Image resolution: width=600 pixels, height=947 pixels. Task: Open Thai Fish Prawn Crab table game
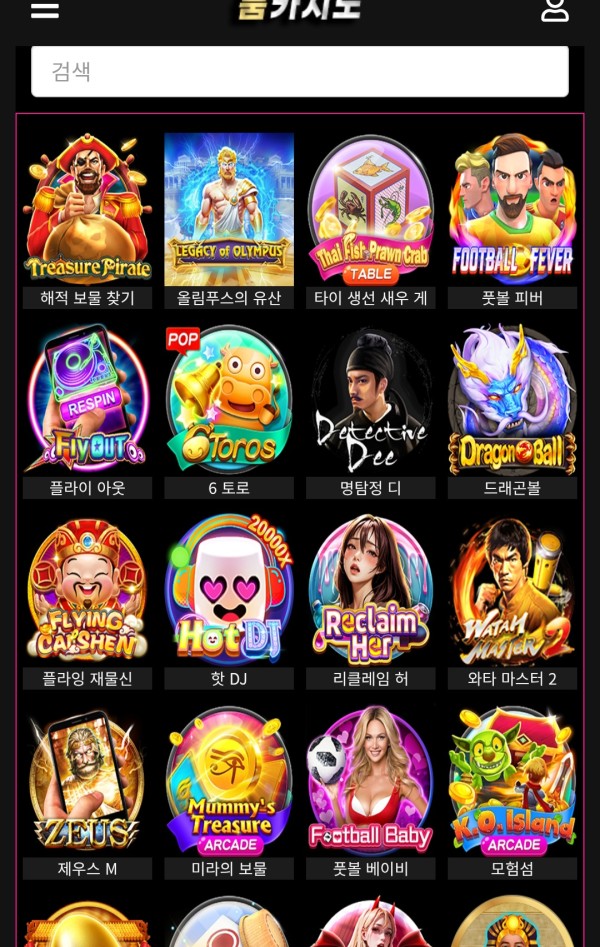tap(370, 210)
